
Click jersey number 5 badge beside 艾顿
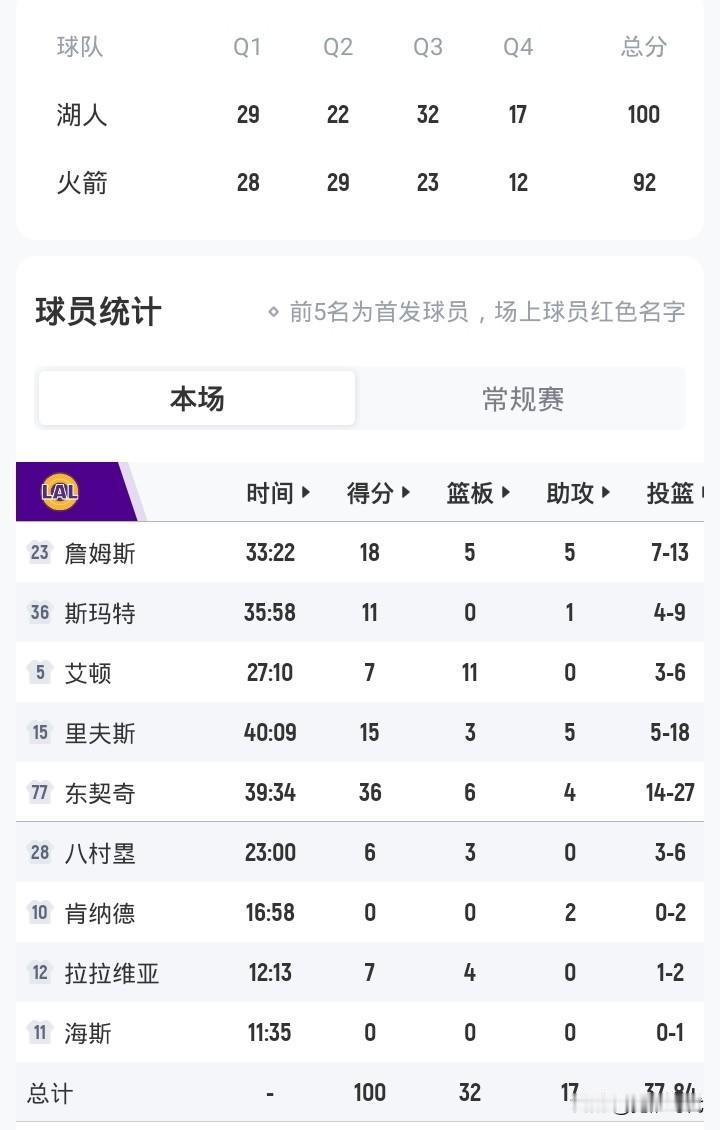tap(38, 673)
